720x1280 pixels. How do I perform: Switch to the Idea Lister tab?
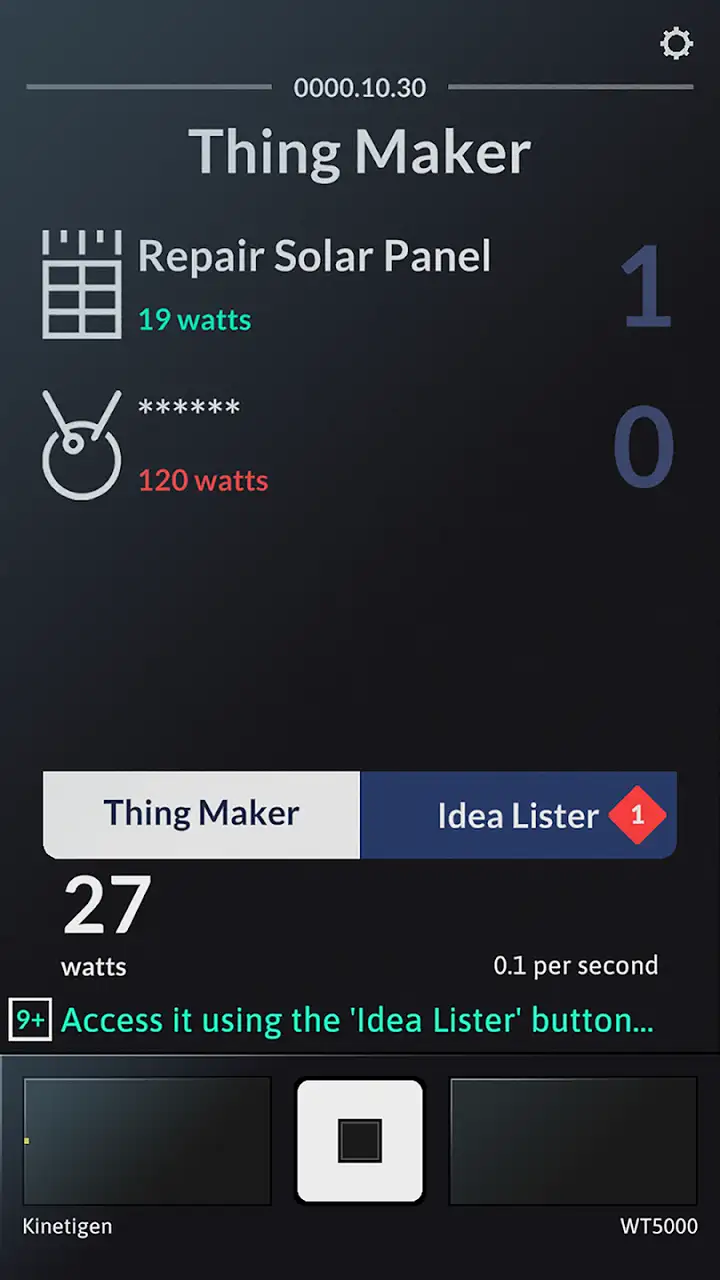pos(518,815)
